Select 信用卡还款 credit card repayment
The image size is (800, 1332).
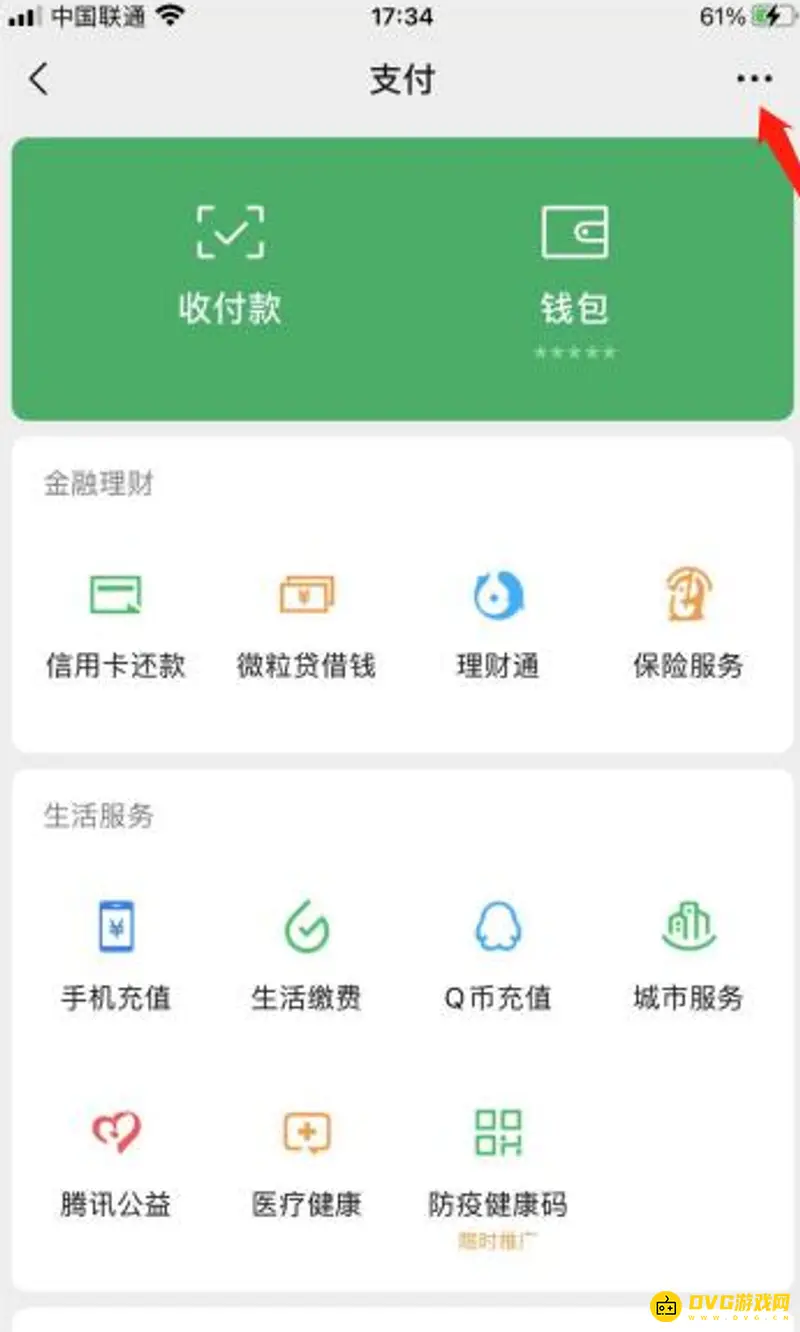(116, 620)
